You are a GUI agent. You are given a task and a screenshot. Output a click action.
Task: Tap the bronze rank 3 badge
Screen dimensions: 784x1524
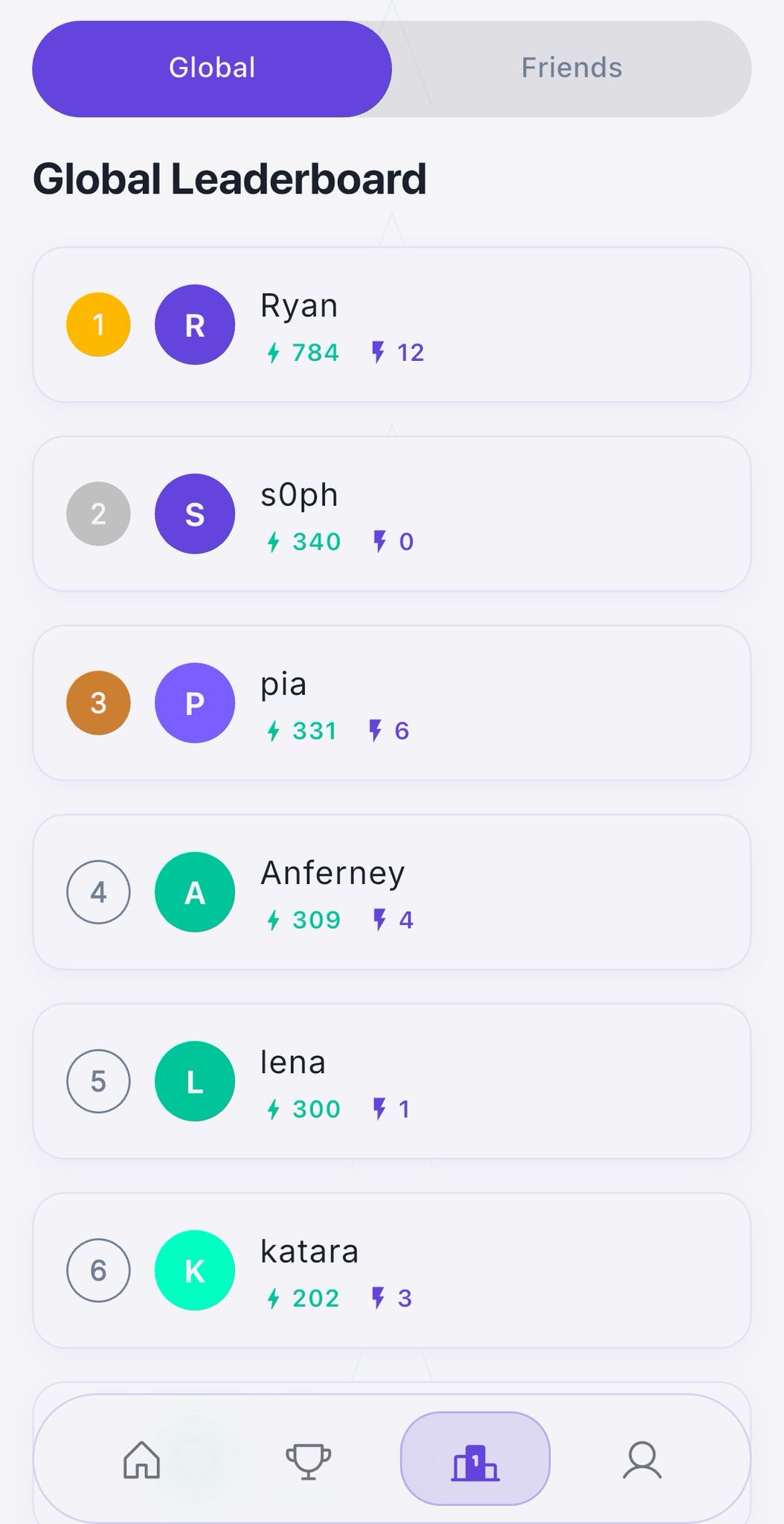tap(97, 702)
